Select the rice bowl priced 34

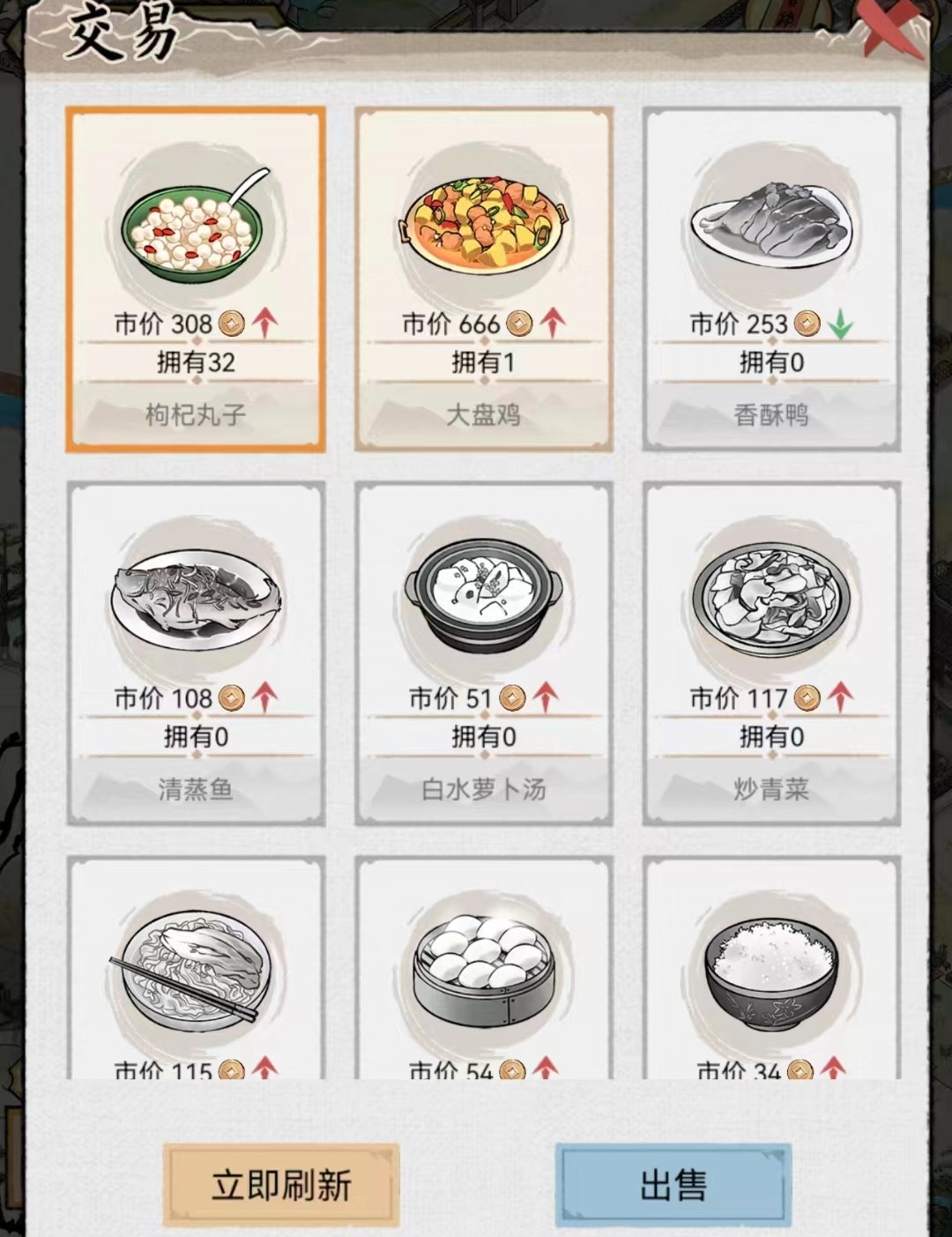771,970
